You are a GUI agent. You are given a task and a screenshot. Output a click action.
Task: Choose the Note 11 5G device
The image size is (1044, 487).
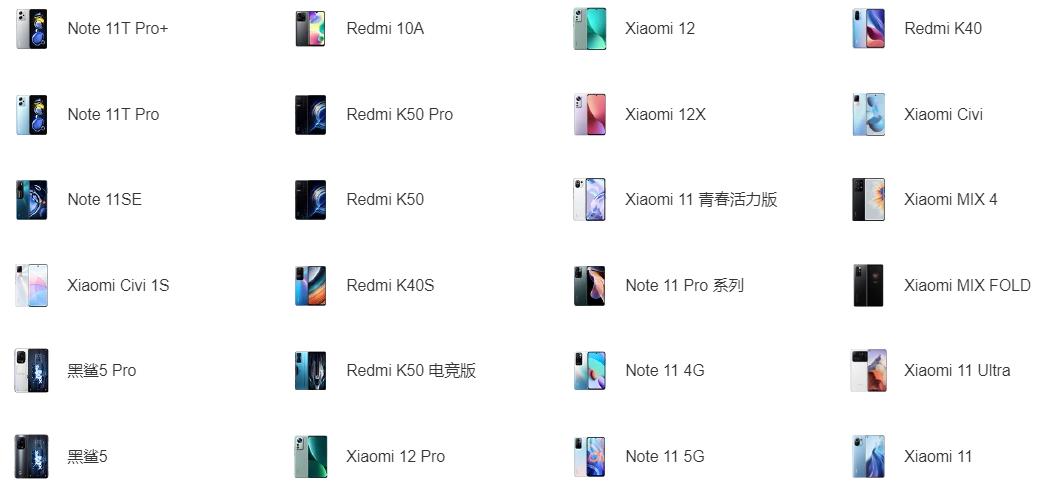664,457
